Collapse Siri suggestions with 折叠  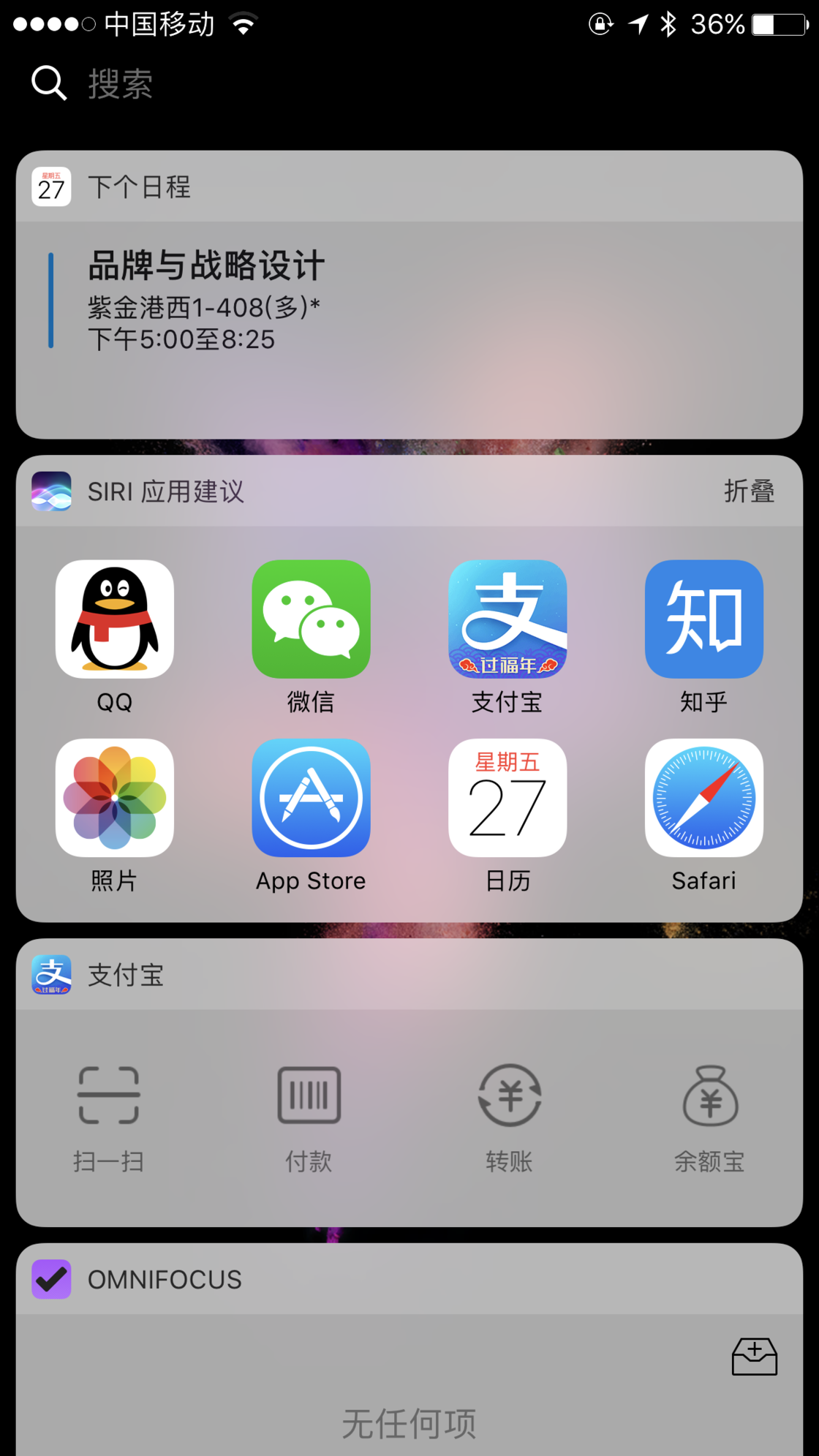pos(749,491)
